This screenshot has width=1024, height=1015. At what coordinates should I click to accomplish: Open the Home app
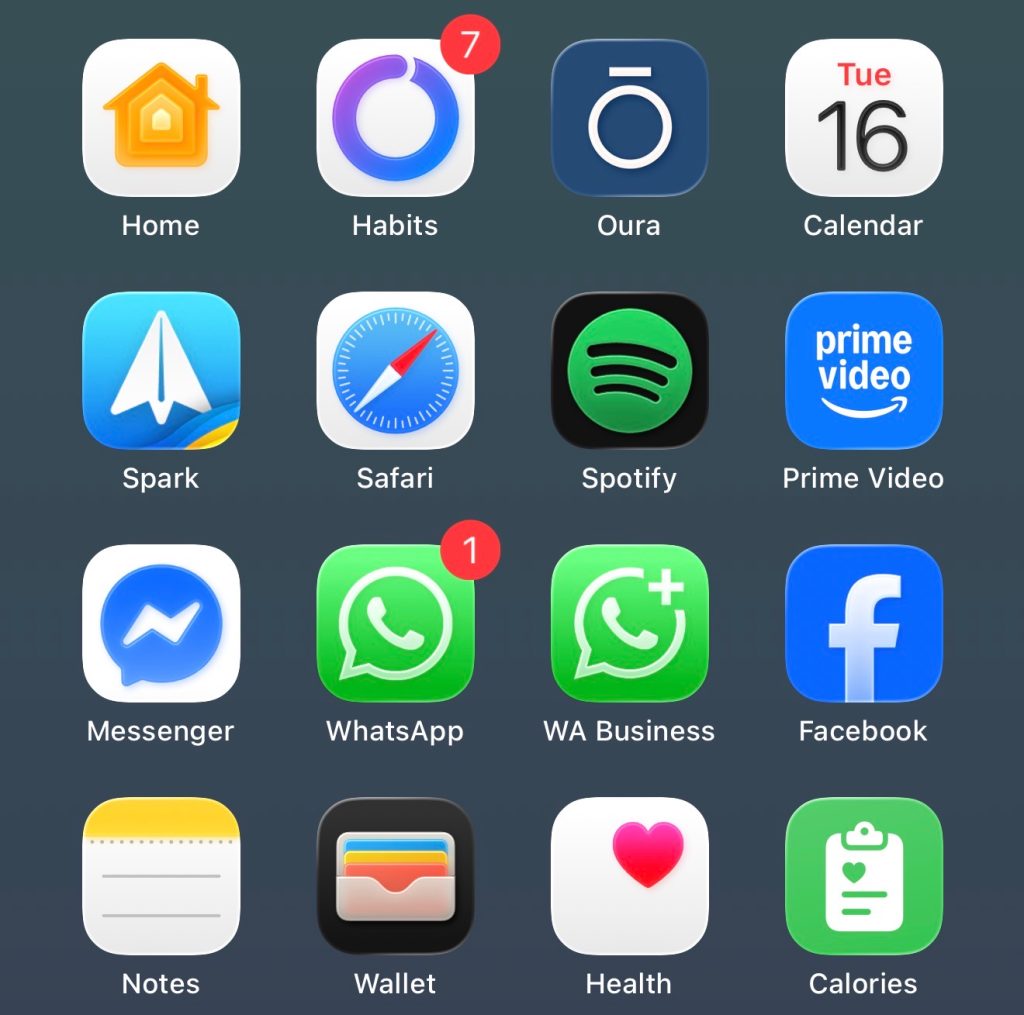(x=161, y=118)
